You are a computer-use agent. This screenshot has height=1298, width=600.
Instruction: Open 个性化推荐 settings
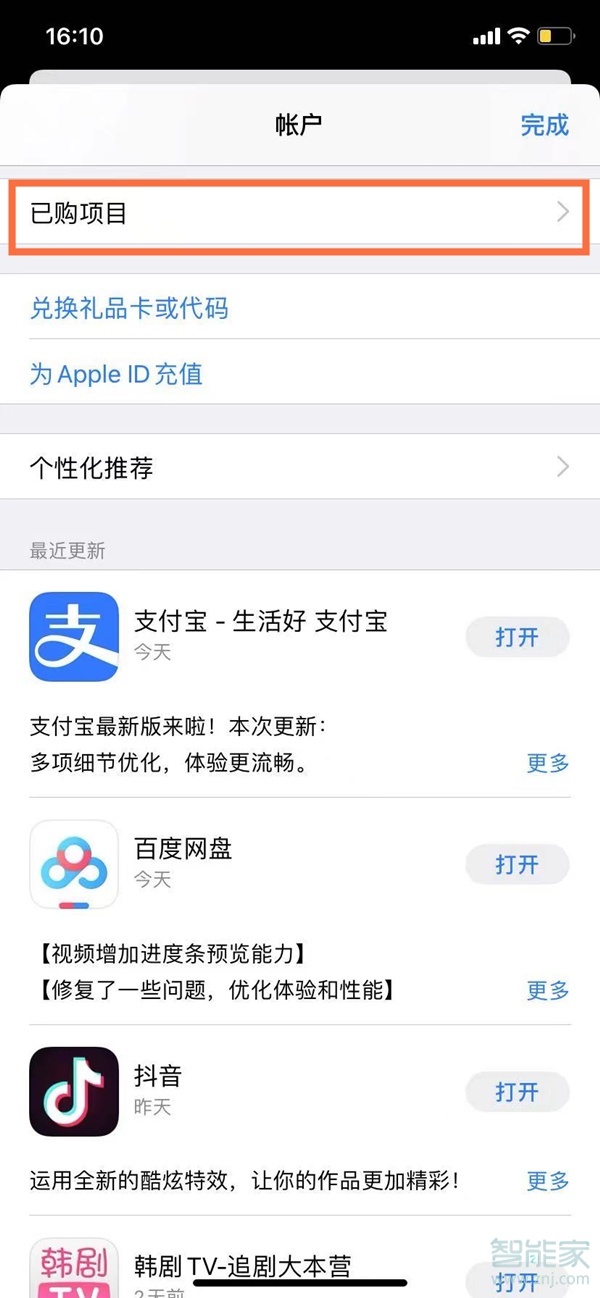click(300, 467)
